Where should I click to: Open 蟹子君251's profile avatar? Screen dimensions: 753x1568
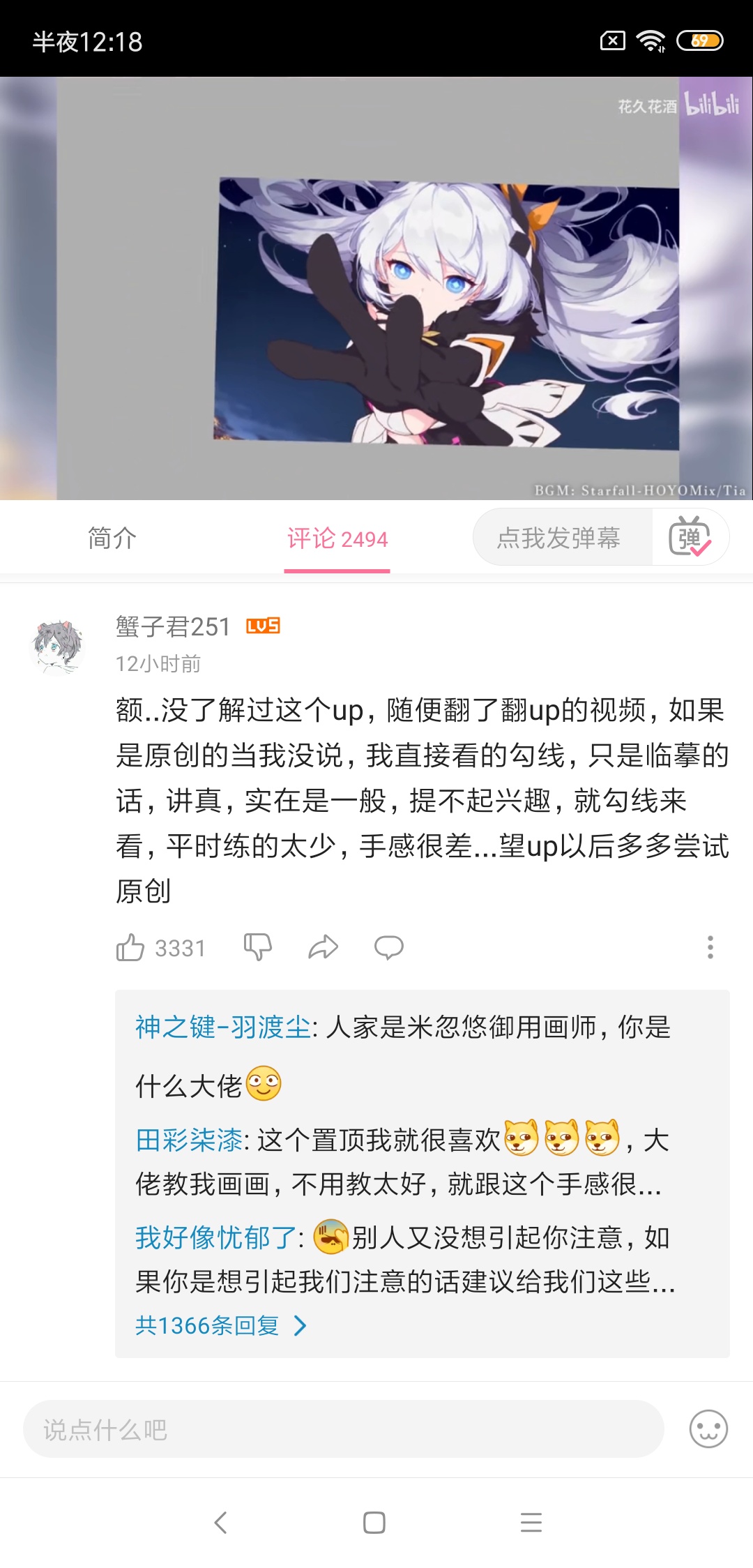click(x=57, y=646)
